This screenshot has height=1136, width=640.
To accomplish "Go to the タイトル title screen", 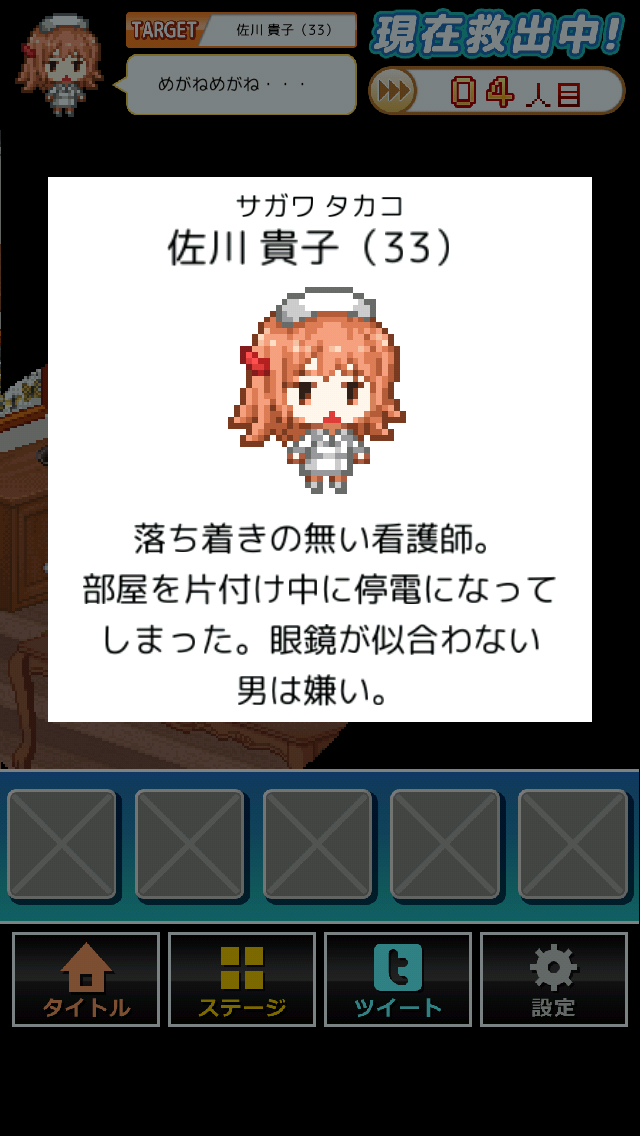I will pyautogui.click(x=86, y=979).
